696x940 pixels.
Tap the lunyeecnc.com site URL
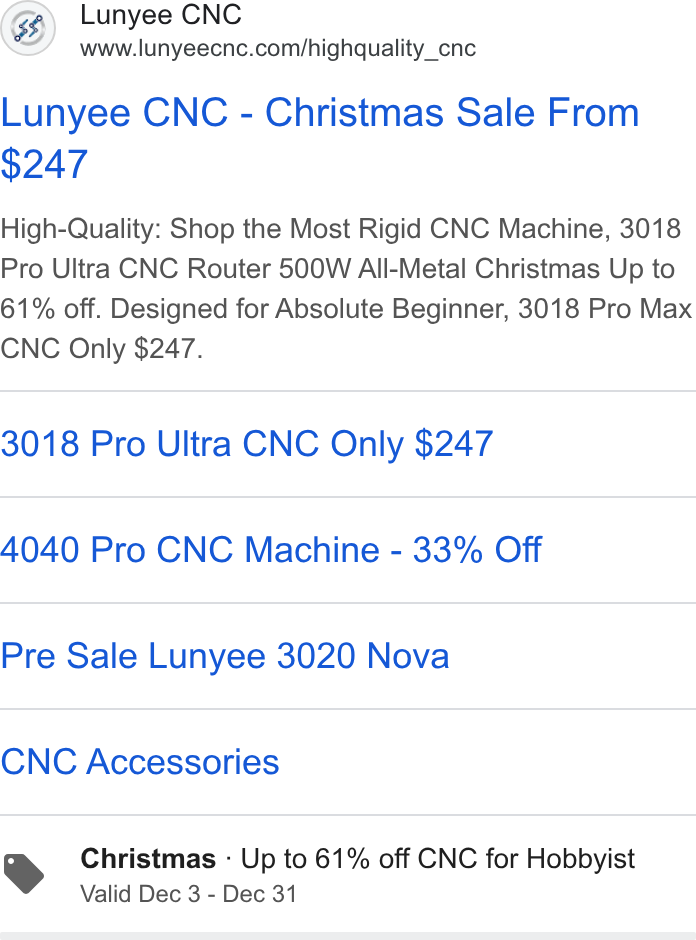pyautogui.click(x=278, y=48)
